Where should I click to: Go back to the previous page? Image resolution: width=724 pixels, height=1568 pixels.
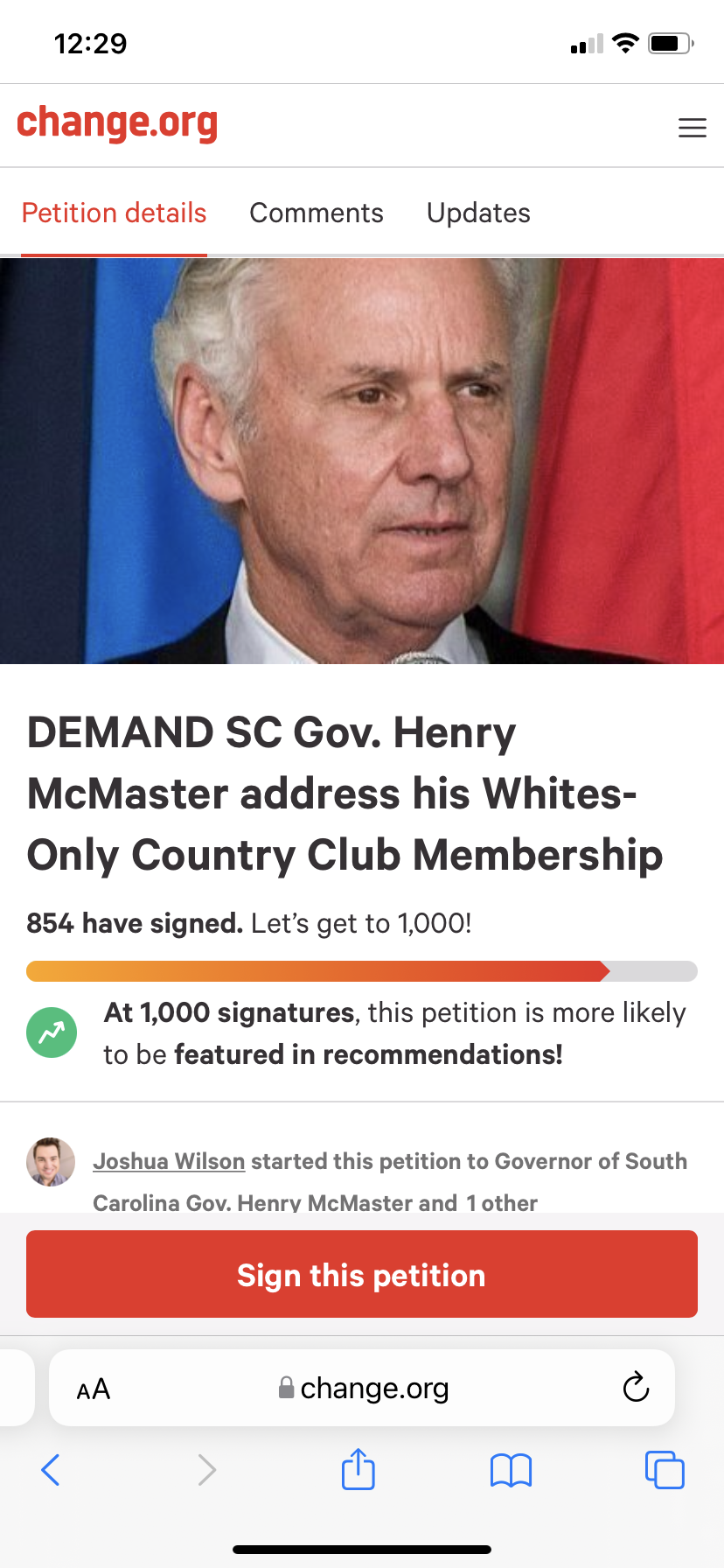[51, 1470]
